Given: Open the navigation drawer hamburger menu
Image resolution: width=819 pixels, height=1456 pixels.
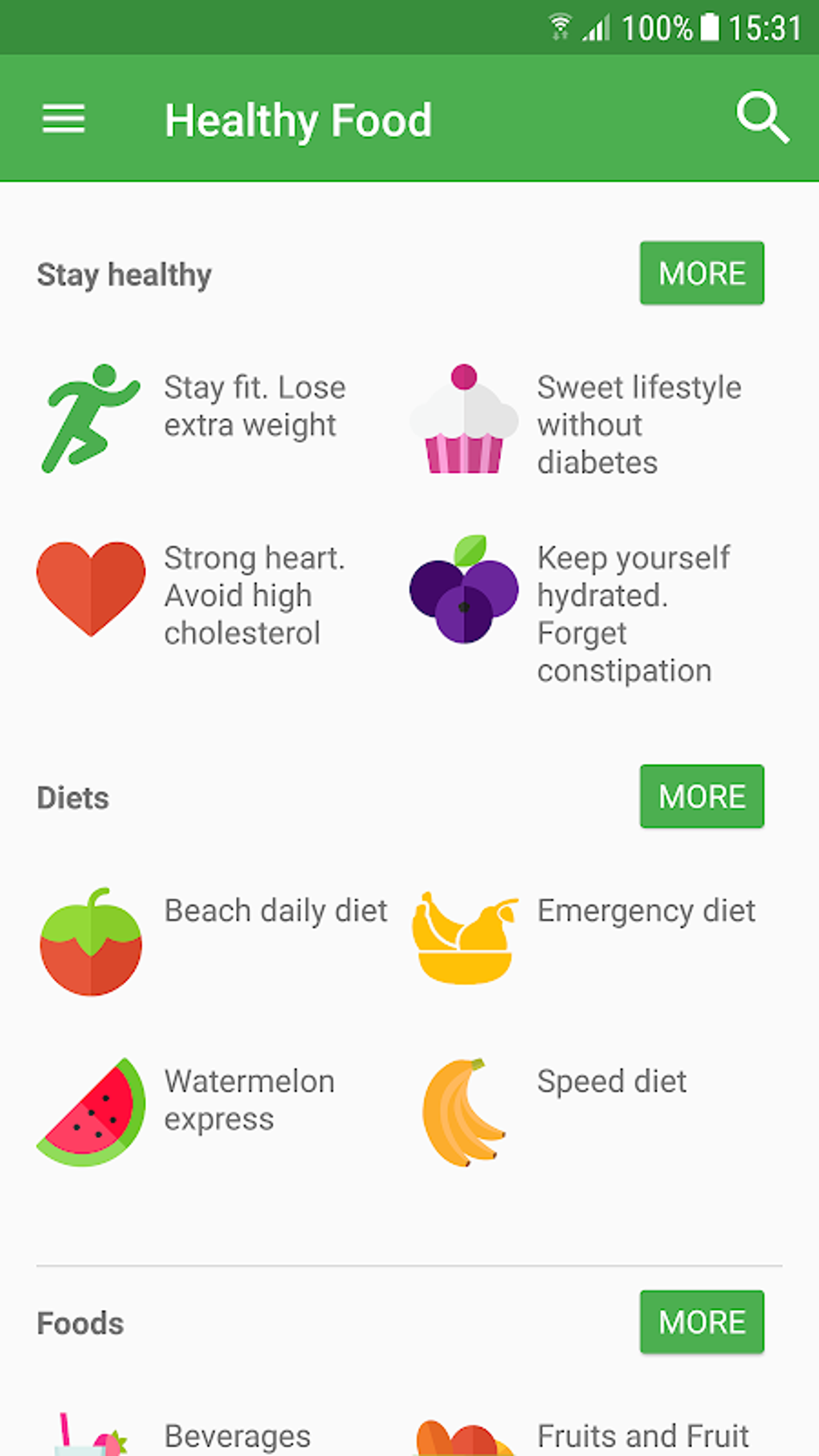Looking at the screenshot, I should tap(63, 118).
